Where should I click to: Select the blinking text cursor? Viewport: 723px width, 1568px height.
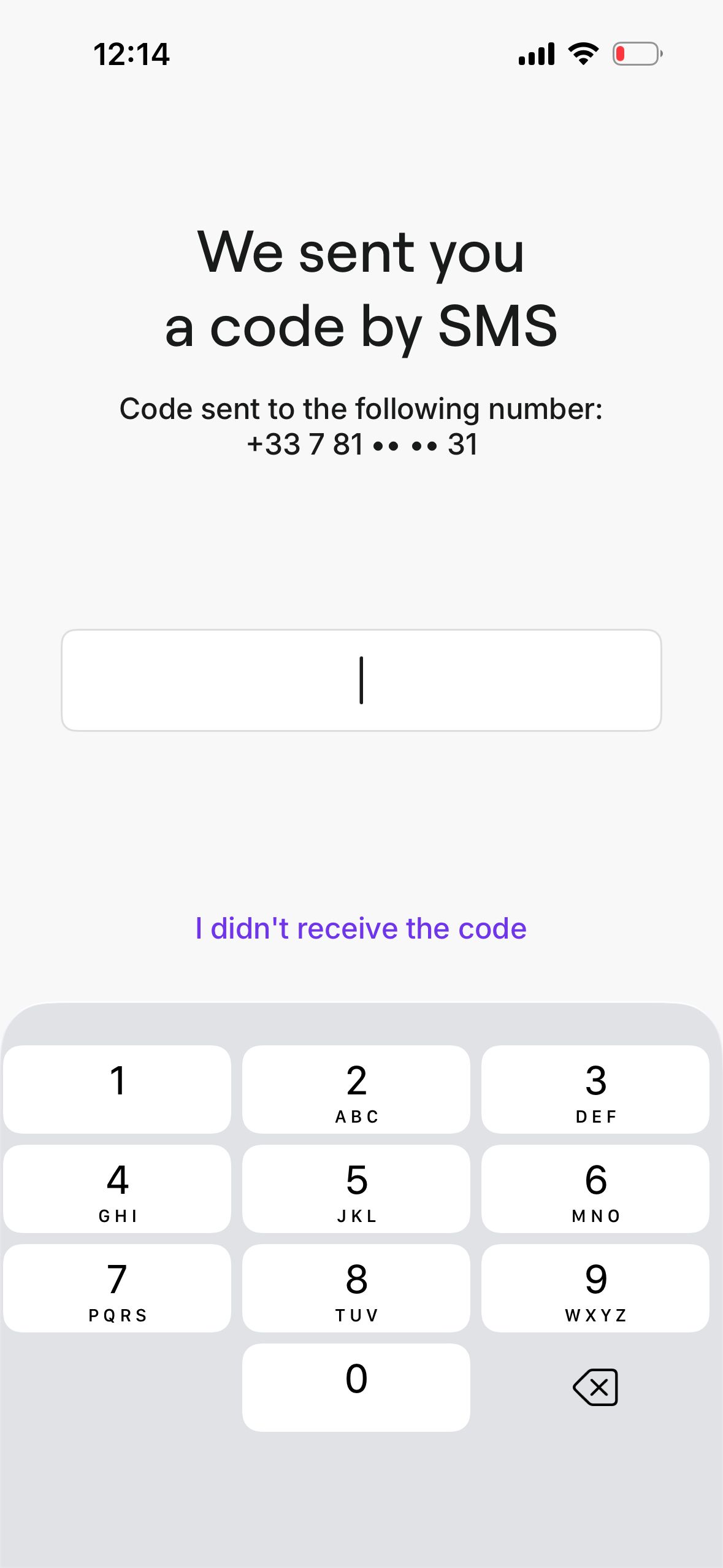pyautogui.click(x=361, y=679)
